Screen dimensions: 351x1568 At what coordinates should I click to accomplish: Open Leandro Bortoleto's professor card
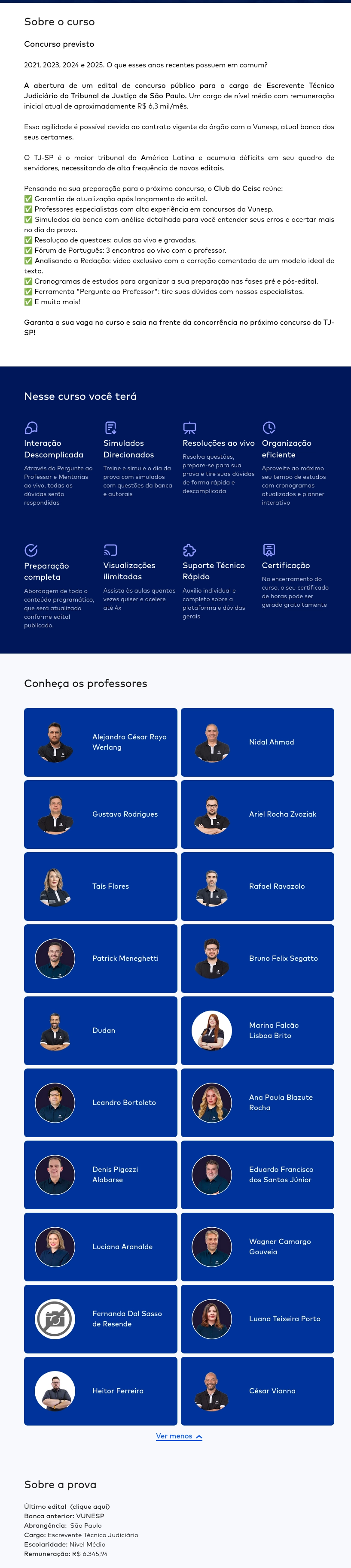pyautogui.click(x=101, y=1102)
